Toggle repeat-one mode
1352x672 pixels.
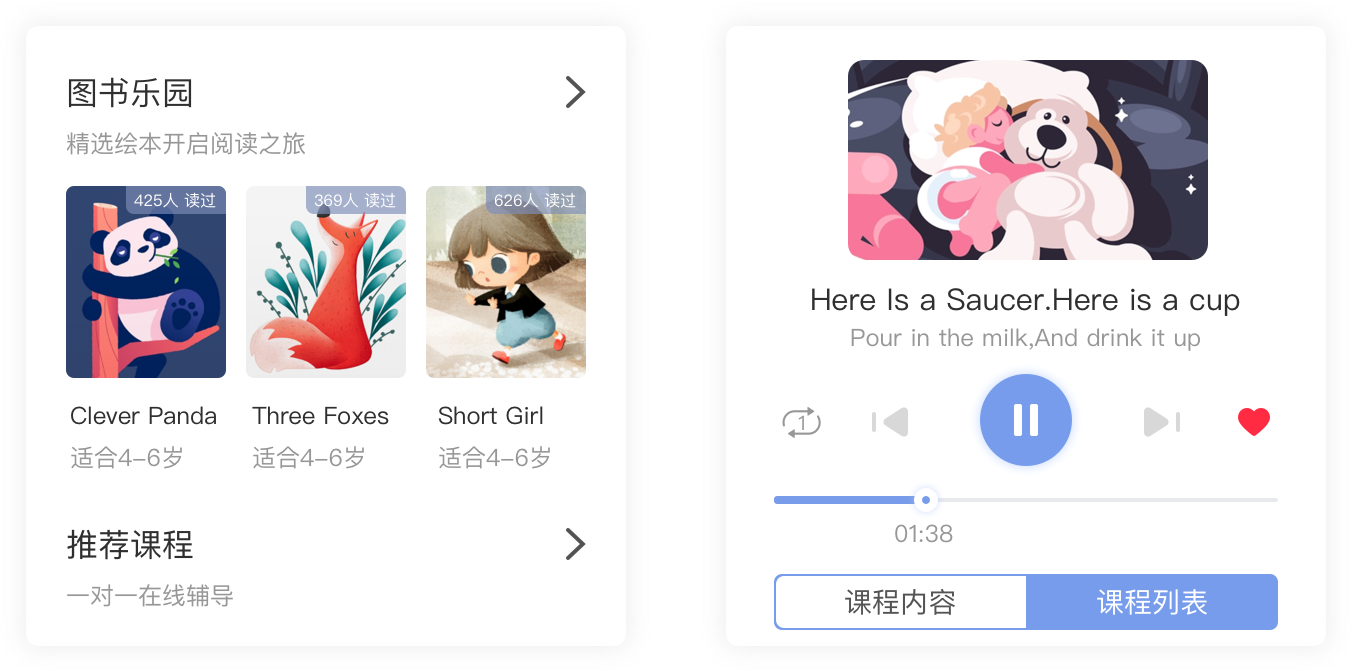[801, 422]
